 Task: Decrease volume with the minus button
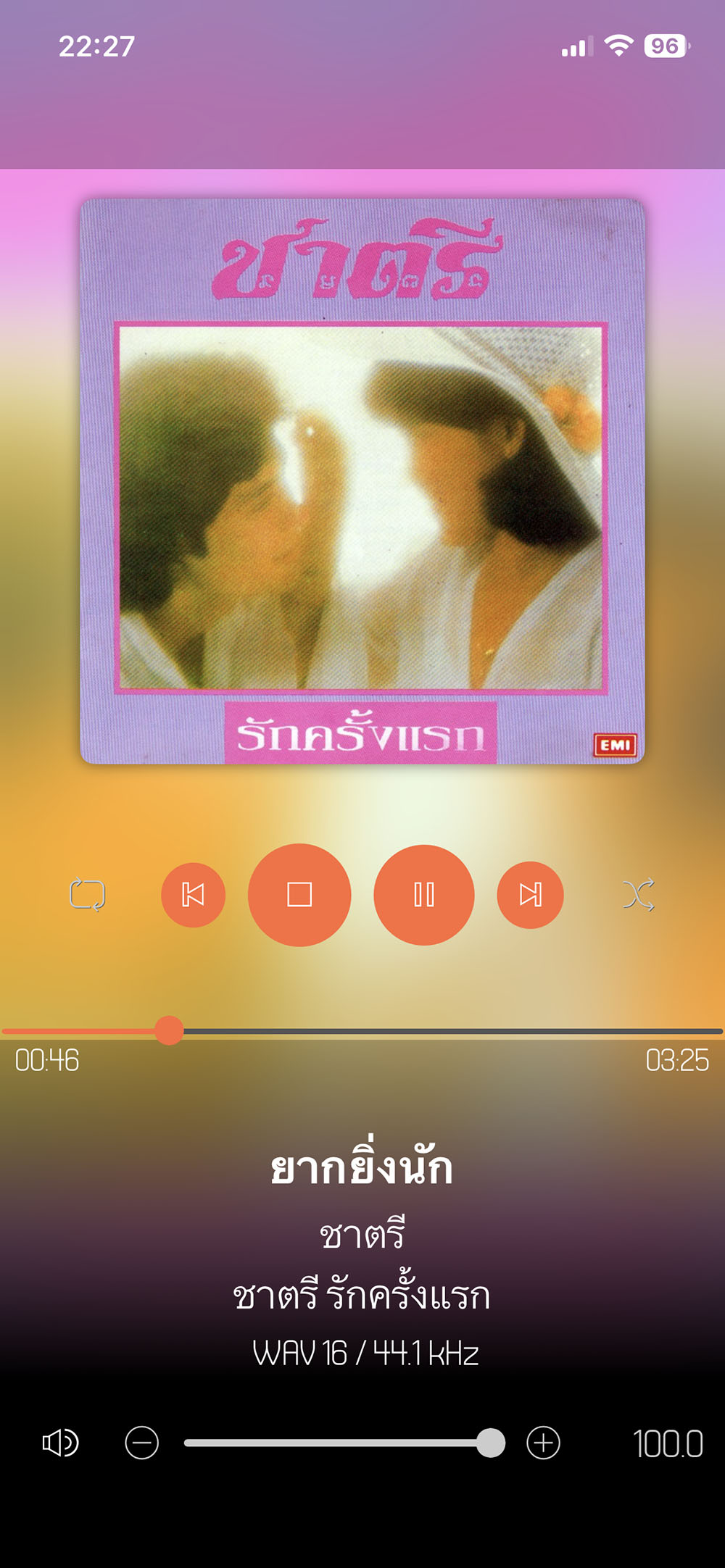point(142,1443)
